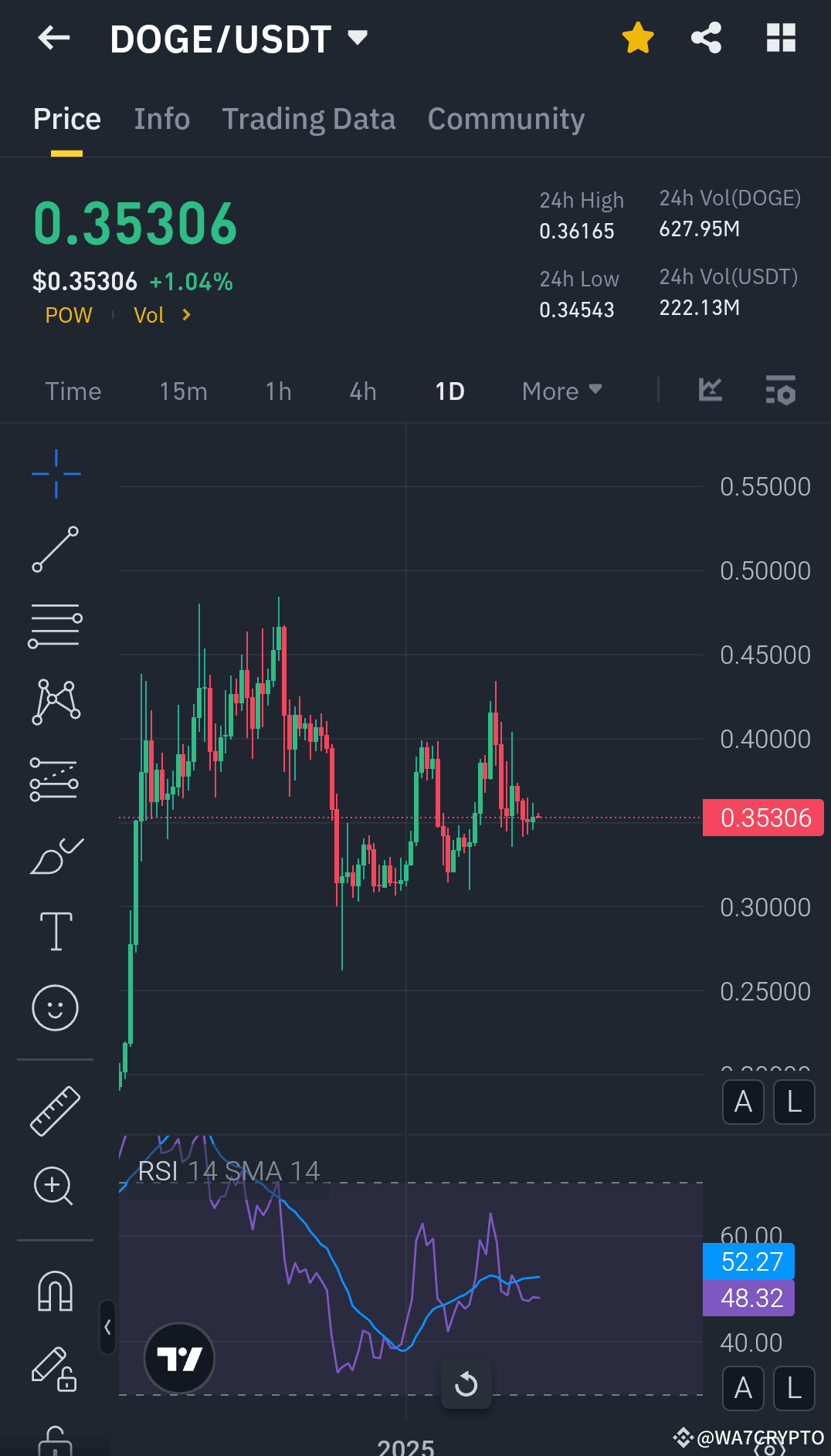The height and width of the screenshot is (1456, 831).
Task: Tap the refresh chart button
Action: click(466, 1384)
